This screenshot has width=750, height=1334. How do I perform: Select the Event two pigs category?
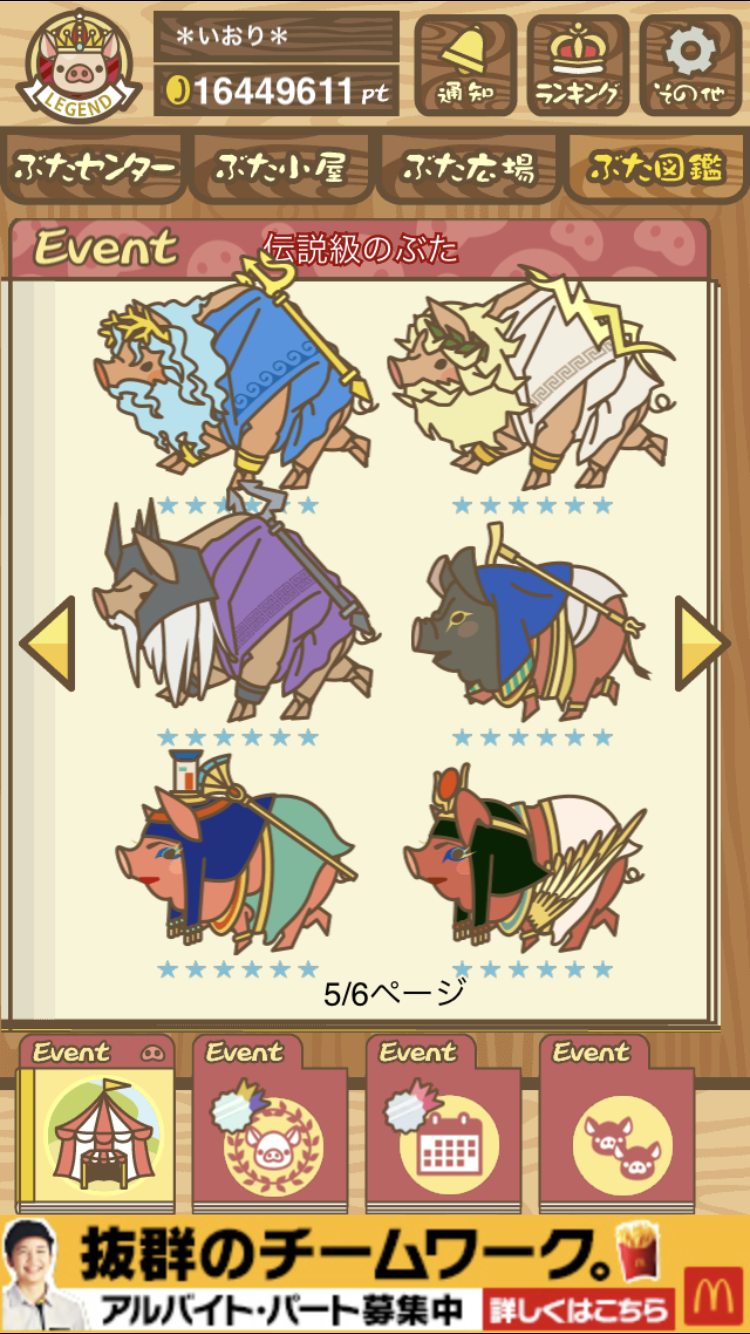click(x=617, y=1124)
